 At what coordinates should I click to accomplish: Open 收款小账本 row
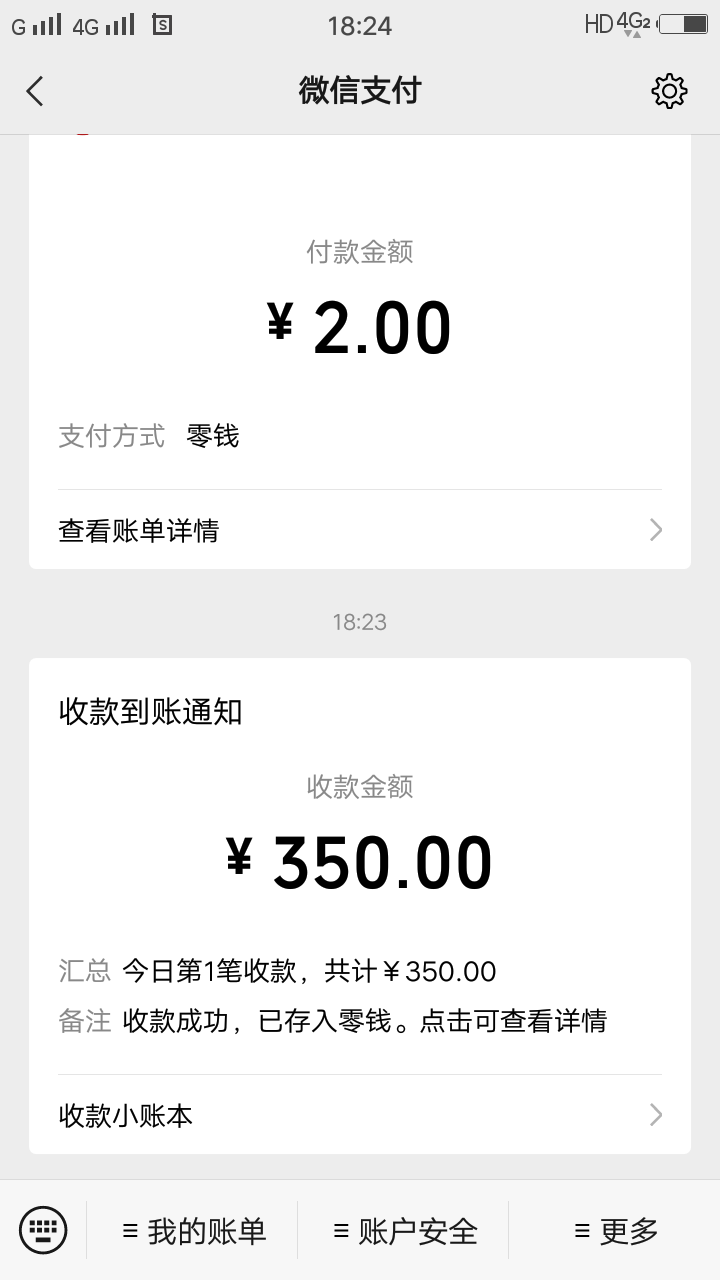tap(360, 1115)
